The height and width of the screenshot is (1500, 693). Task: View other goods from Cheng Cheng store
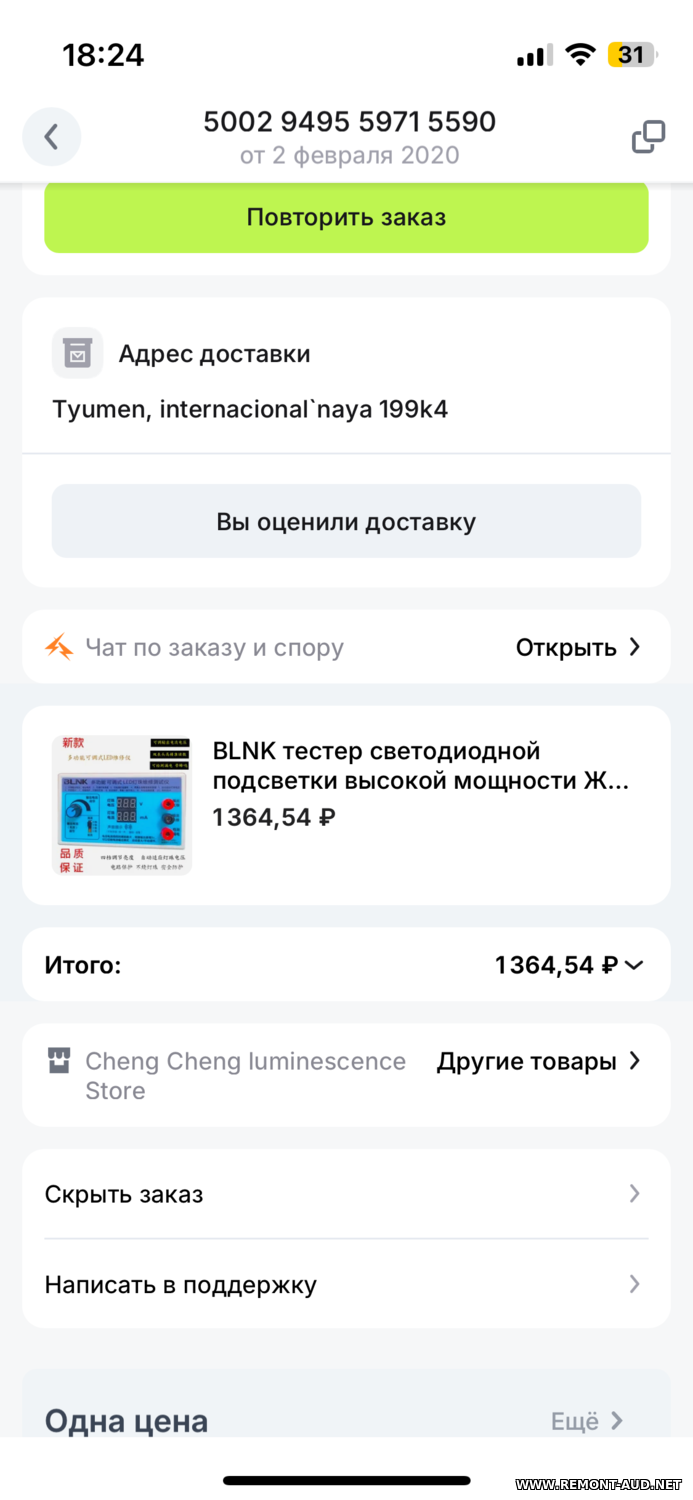(539, 1062)
